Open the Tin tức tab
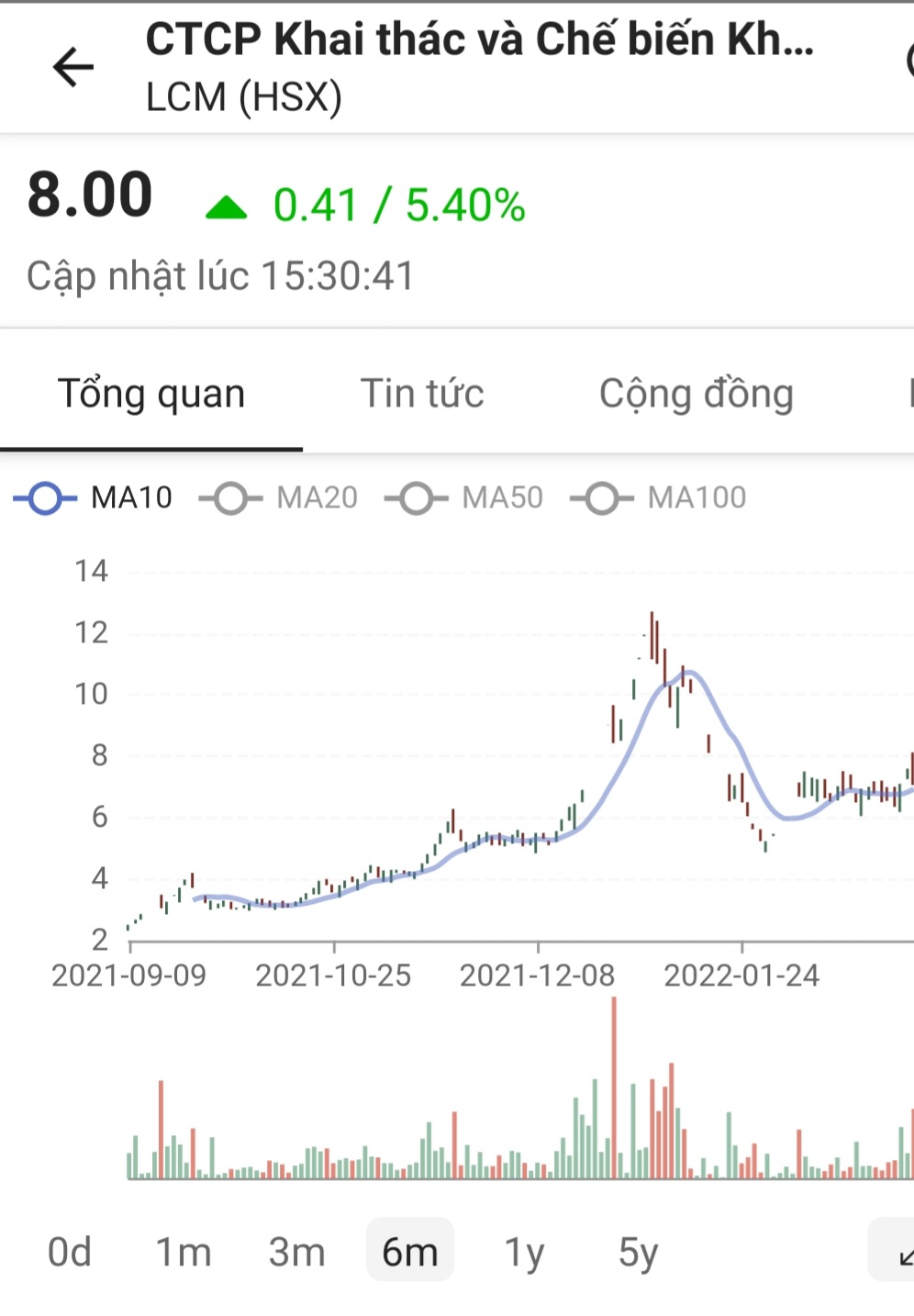Viewport: 914px width, 1316px height. (422, 394)
